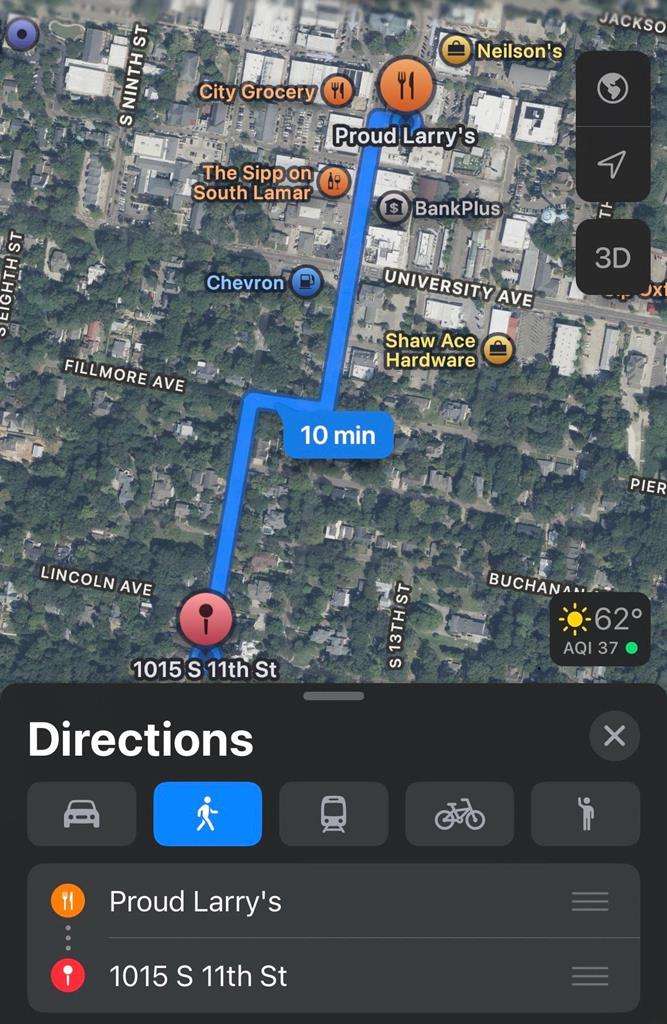Select the 10 min route label
Screen dimensions: 667x1024
(x=338, y=435)
